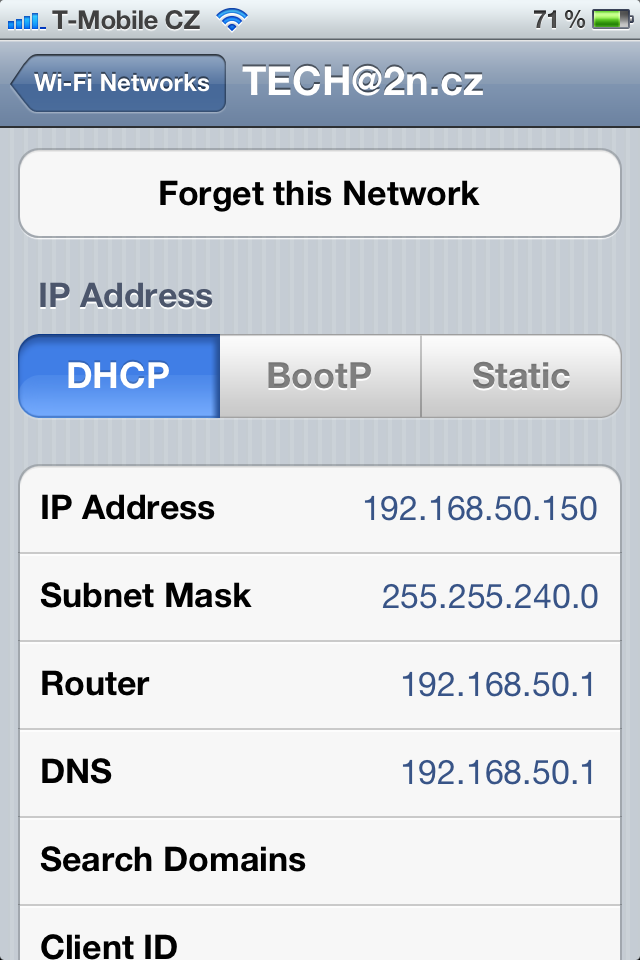Switch to Static IP configuration
The image size is (640, 960).
coord(521,376)
